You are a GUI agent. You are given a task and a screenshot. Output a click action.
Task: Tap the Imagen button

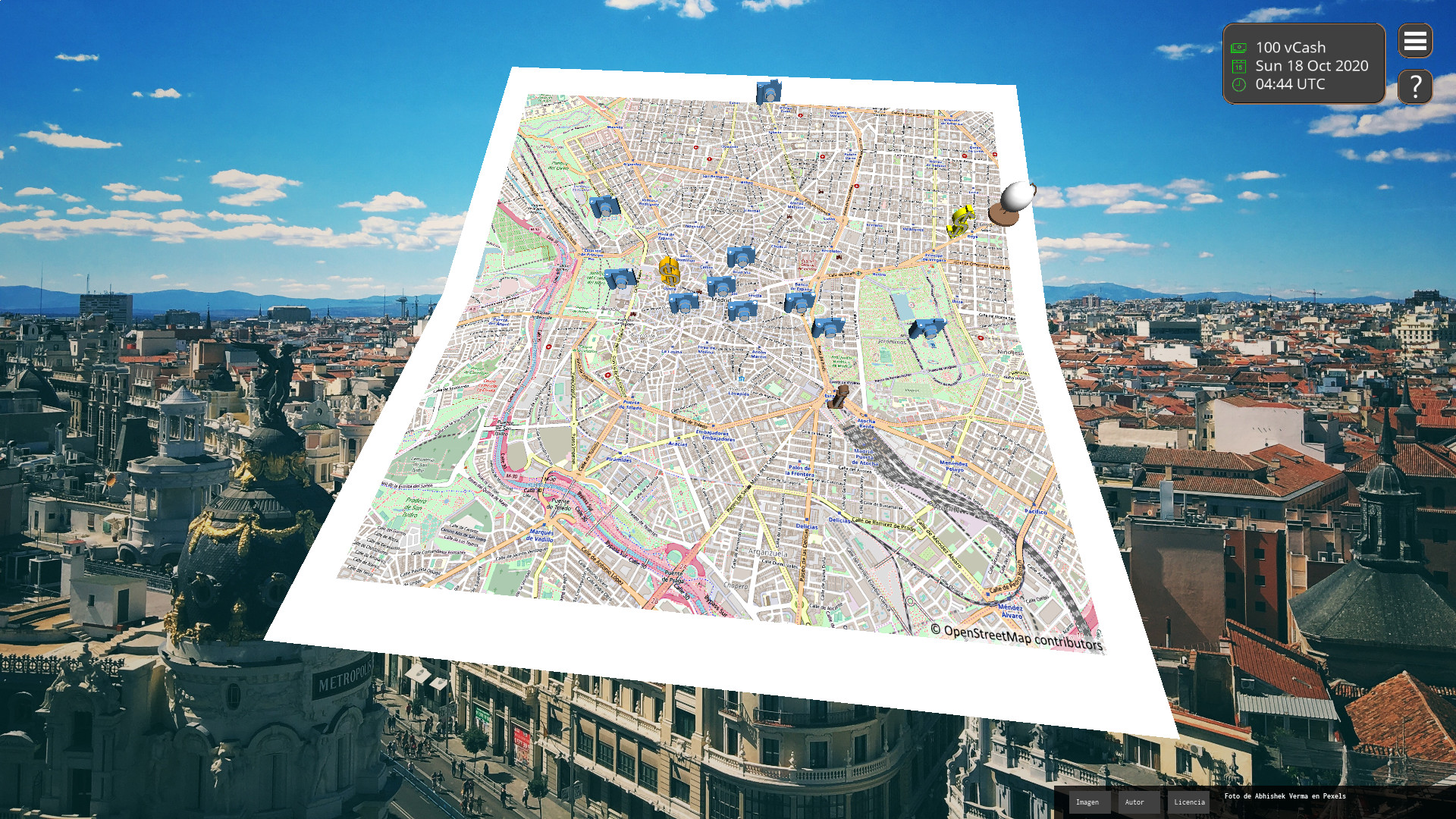click(x=1087, y=802)
